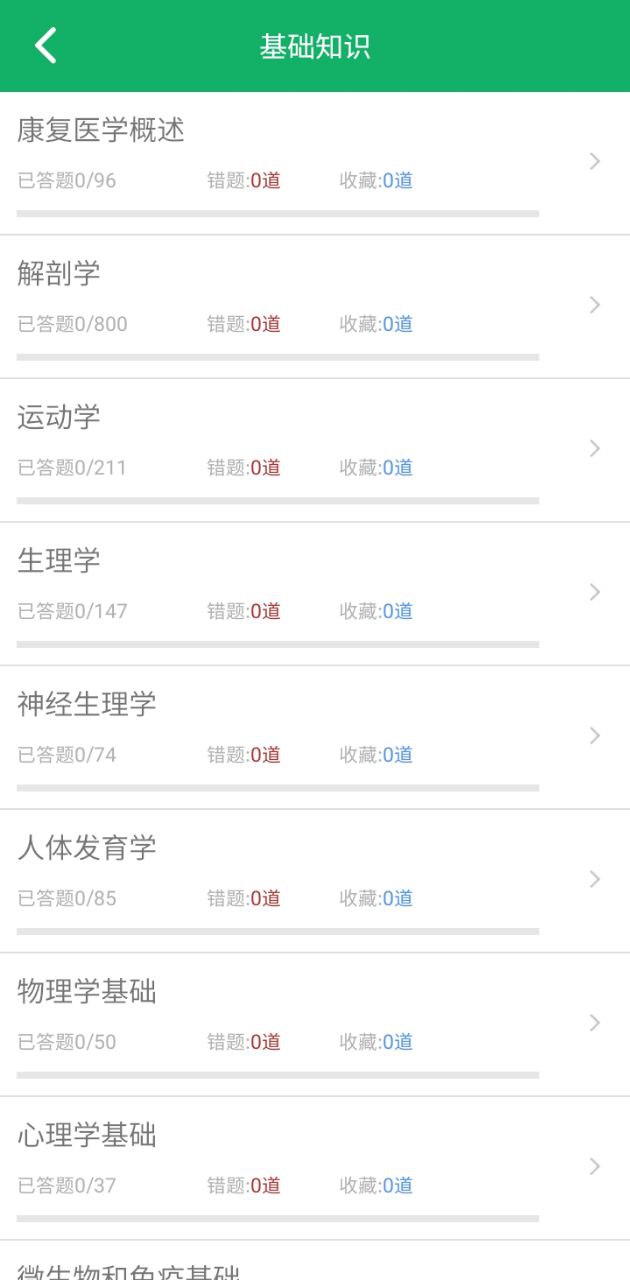This screenshot has height=1280, width=630.
Task: Go back from 基础知识 page
Action: [x=46, y=46]
